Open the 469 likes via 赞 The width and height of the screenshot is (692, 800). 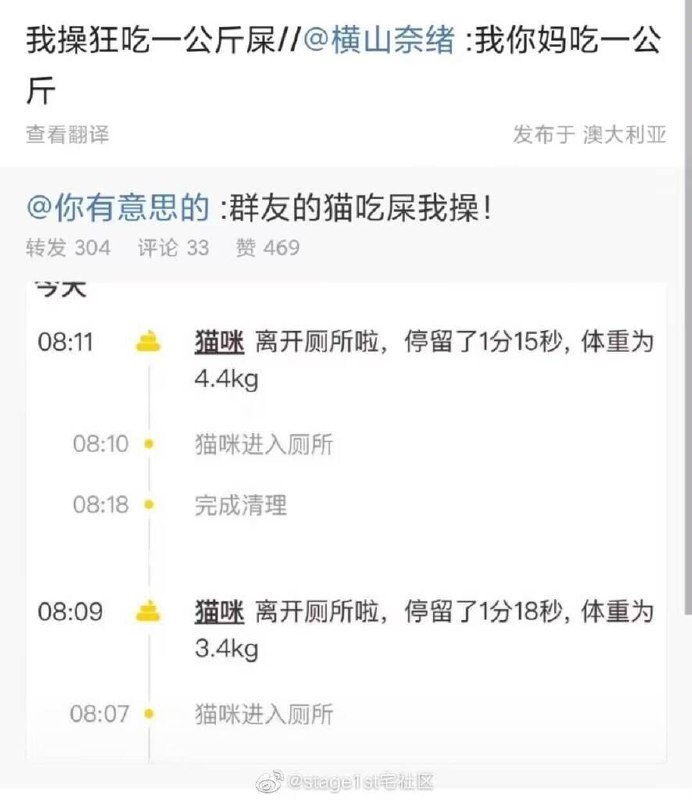pos(268,248)
